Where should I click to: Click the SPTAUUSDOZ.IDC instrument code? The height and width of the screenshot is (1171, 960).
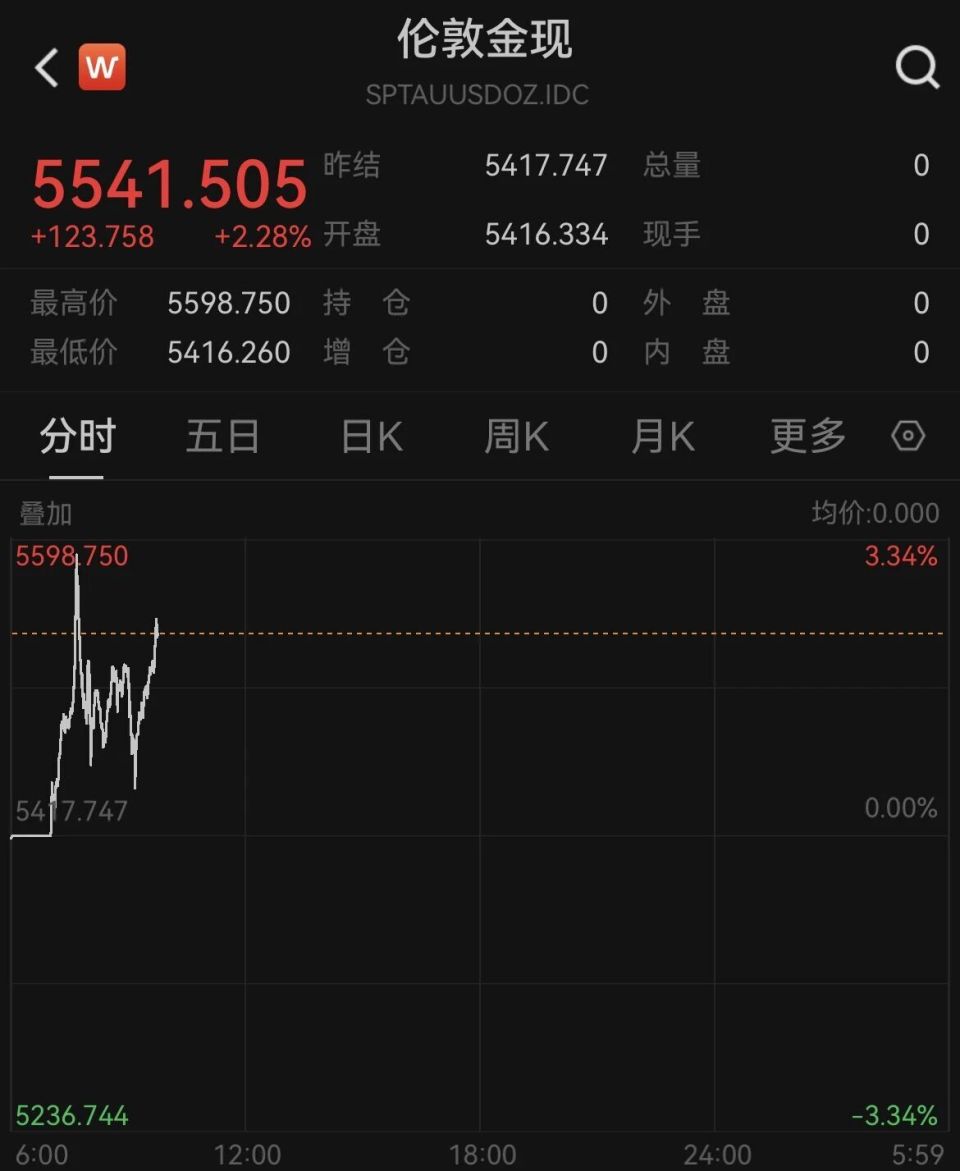(478, 96)
